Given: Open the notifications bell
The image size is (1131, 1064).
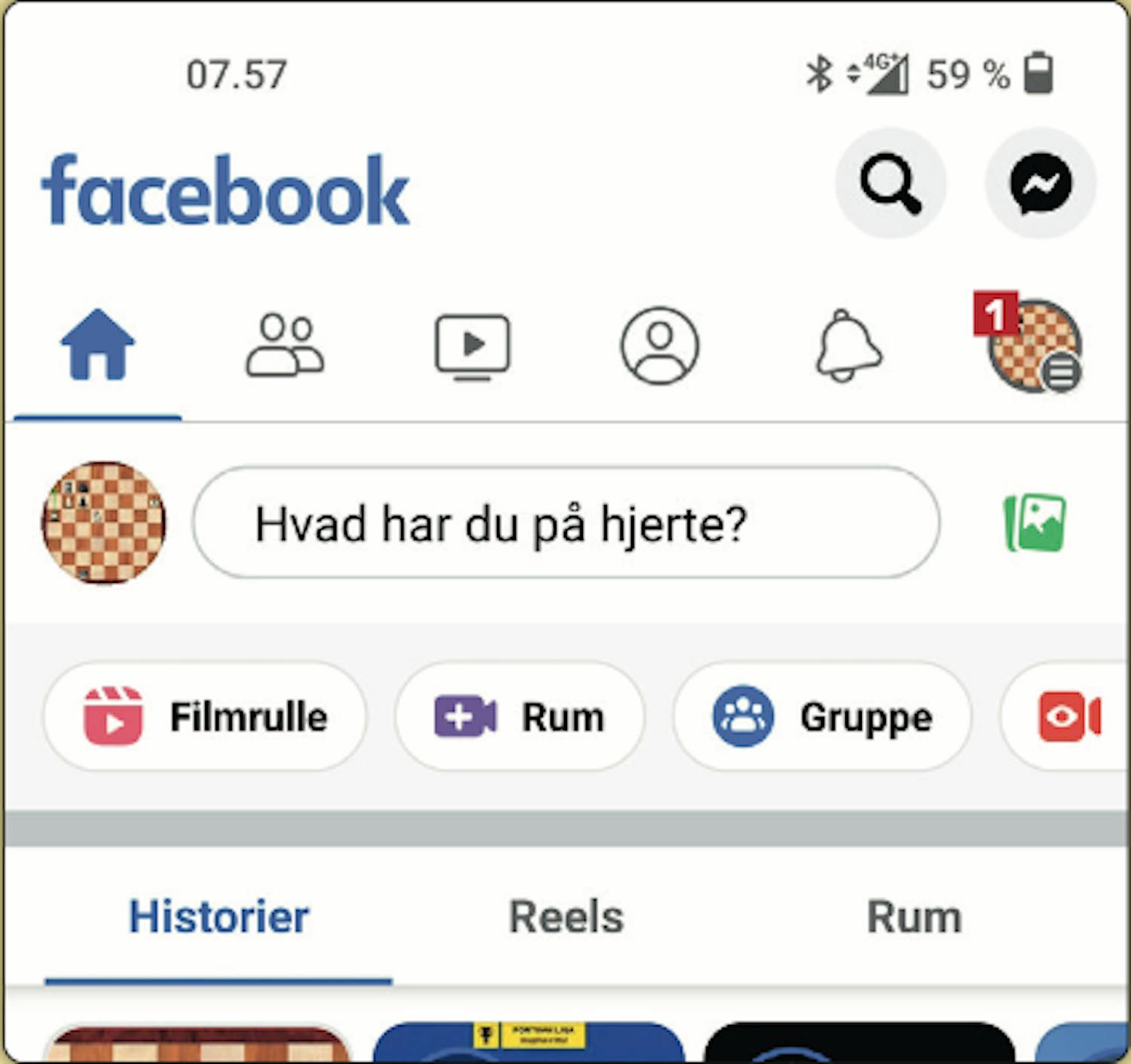Looking at the screenshot, I should click(x=848, y=345).
